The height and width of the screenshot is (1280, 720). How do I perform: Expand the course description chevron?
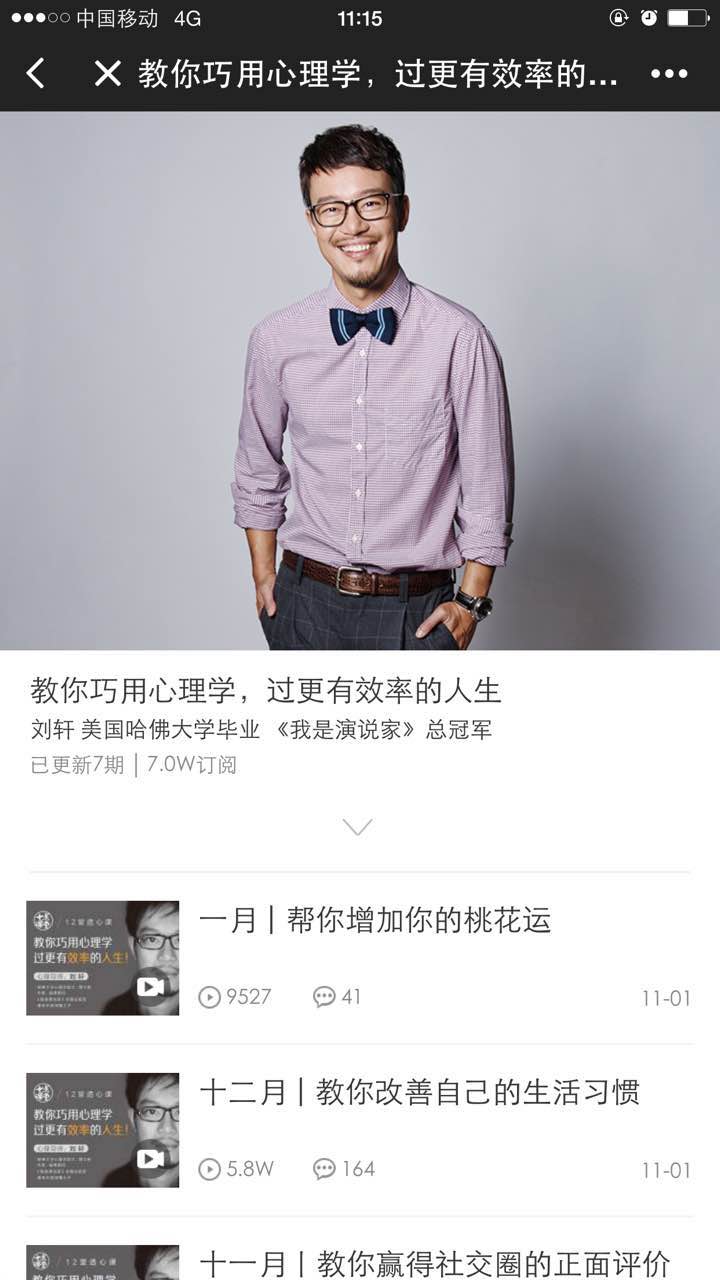pos(357,827)
